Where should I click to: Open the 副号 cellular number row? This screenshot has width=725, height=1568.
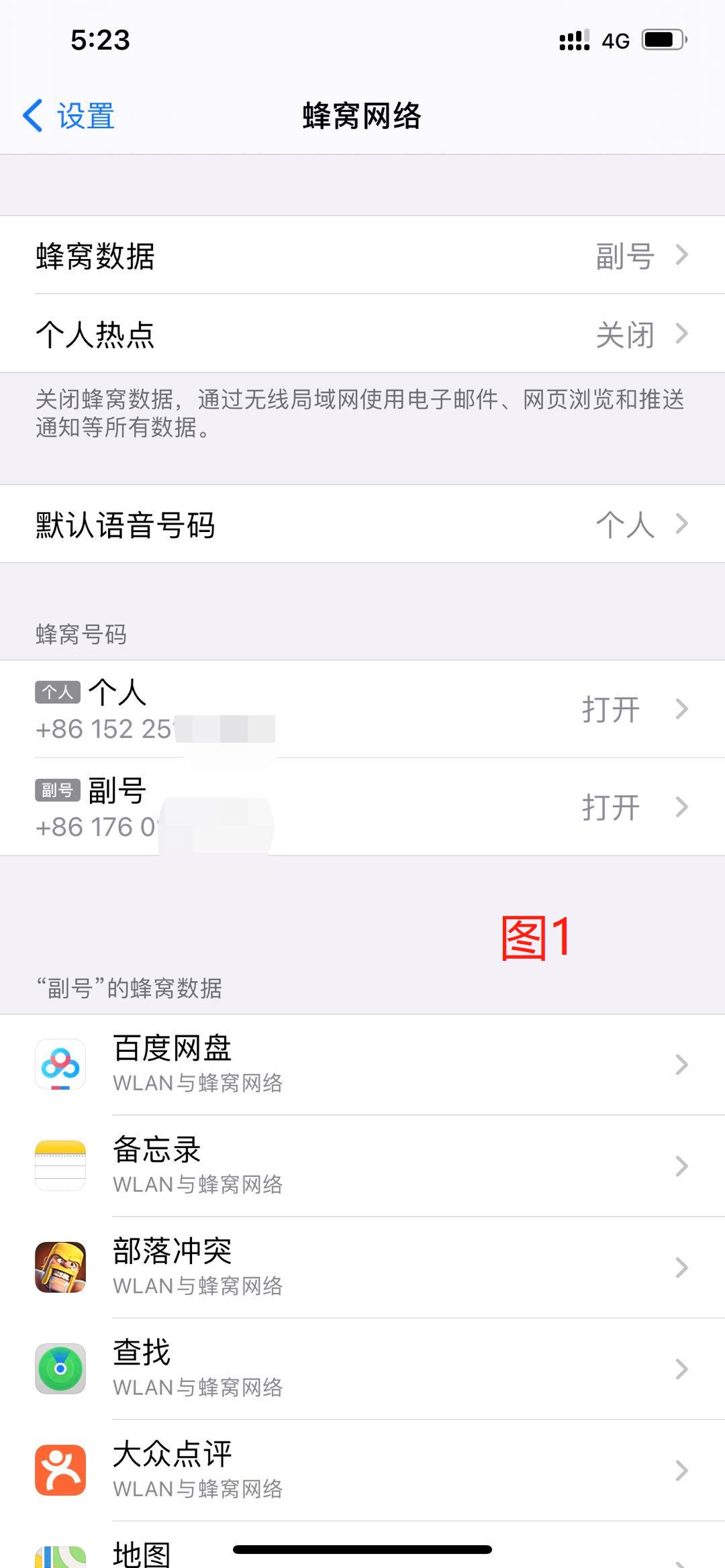[362, 807]
